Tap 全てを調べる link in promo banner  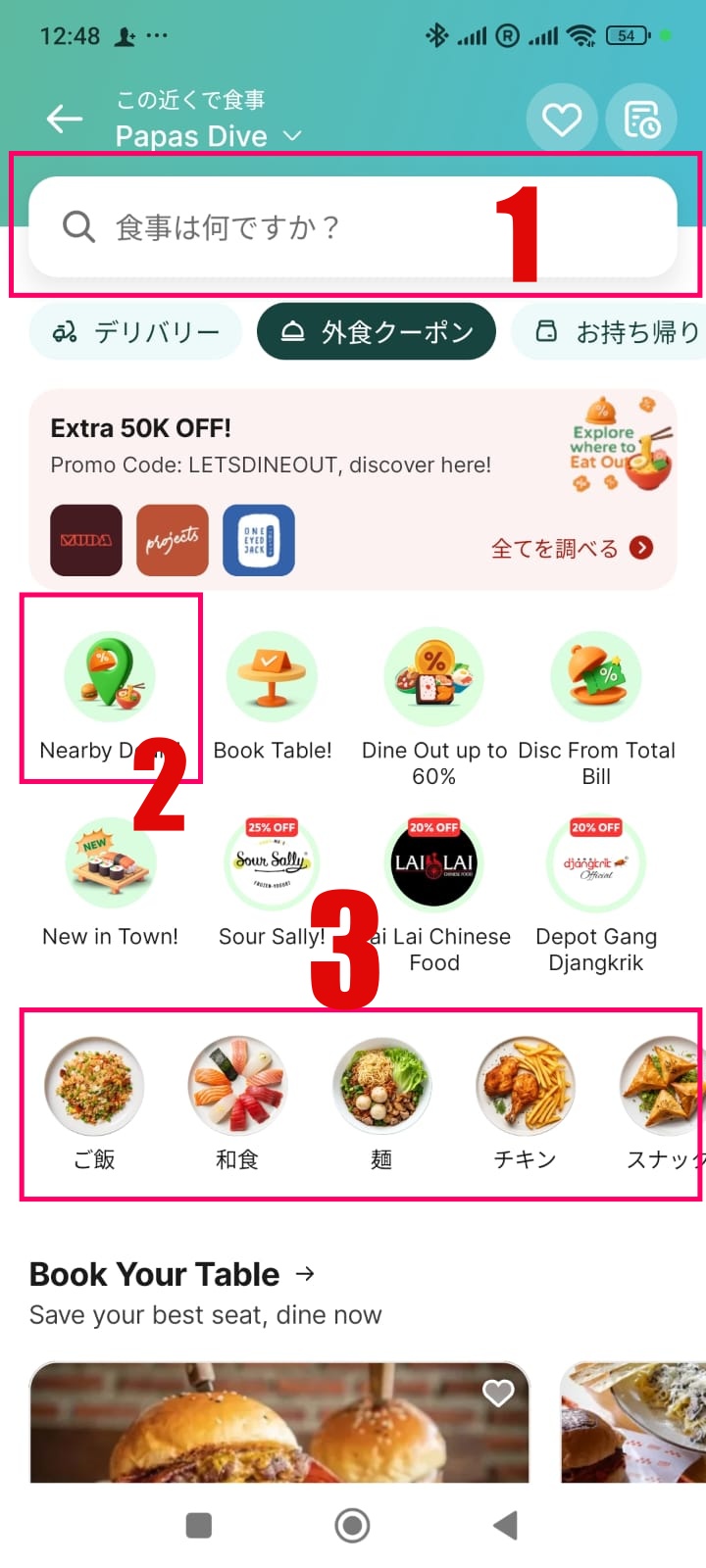[571, 548]
